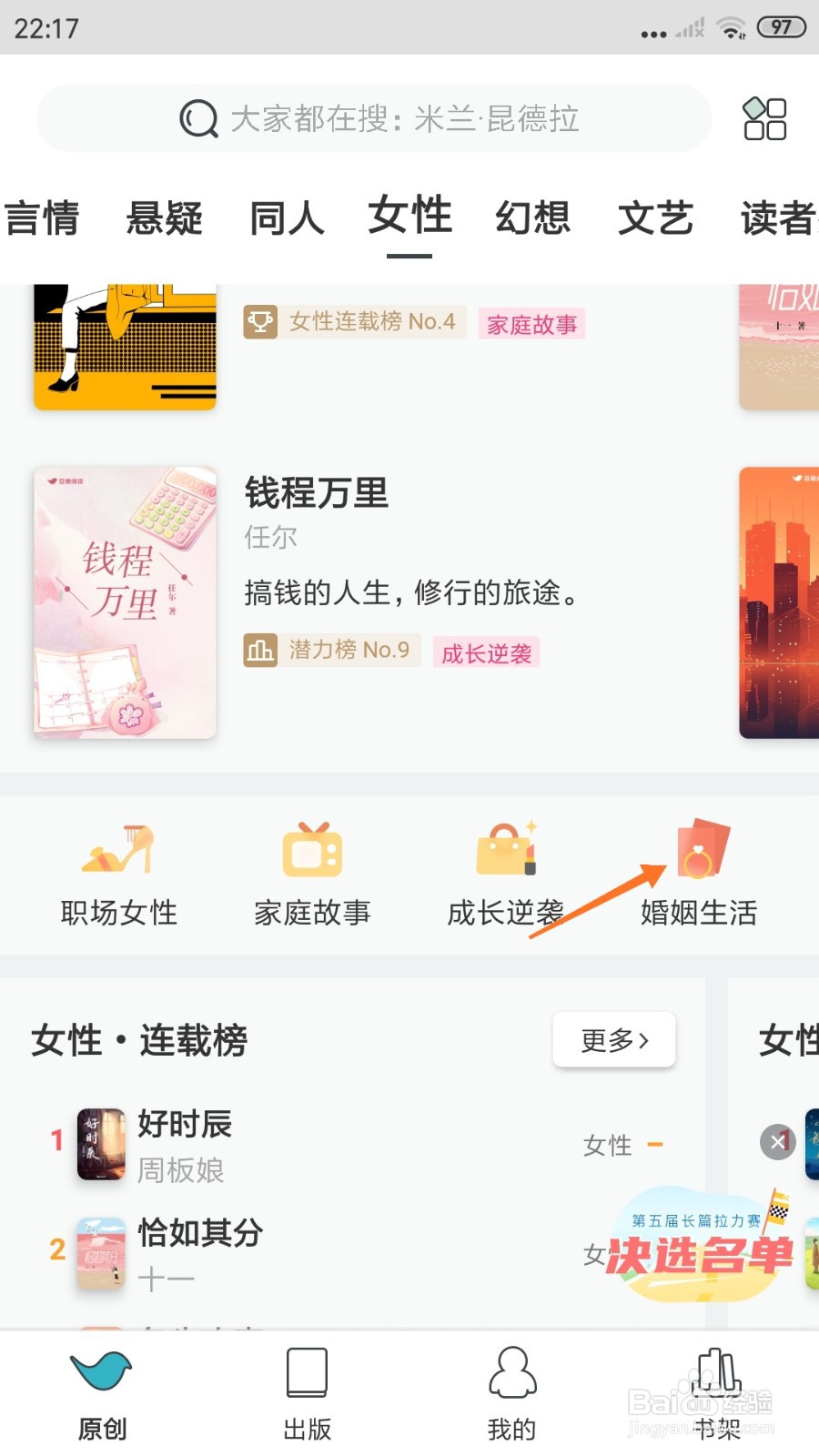
Task: Tap the 潜力榜 No.9 ranking badge
Action: coord(330,650)
